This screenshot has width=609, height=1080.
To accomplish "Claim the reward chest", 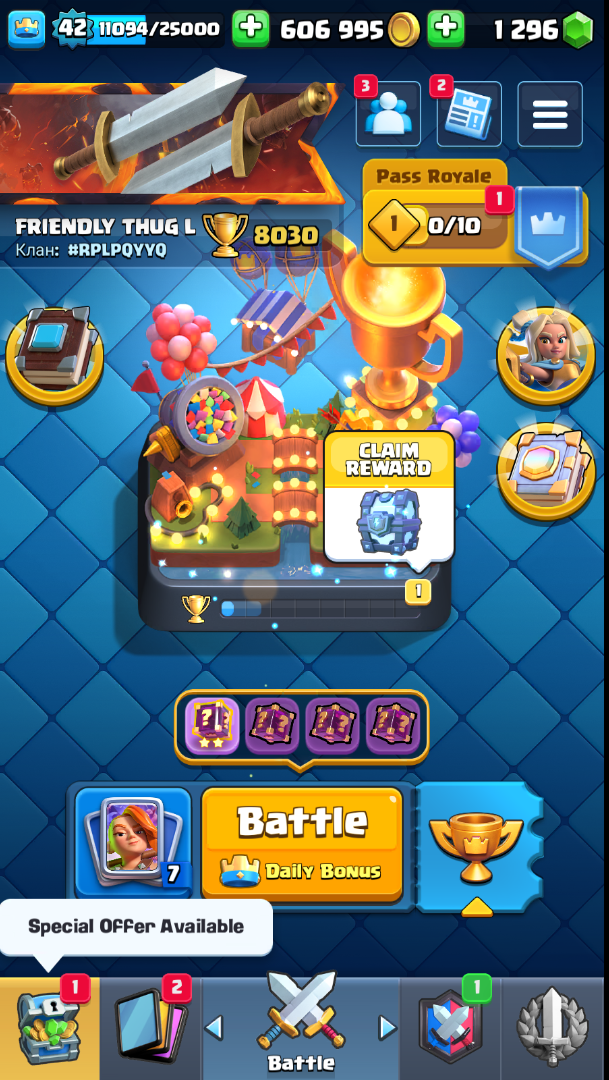I will (x=390, y=497).
